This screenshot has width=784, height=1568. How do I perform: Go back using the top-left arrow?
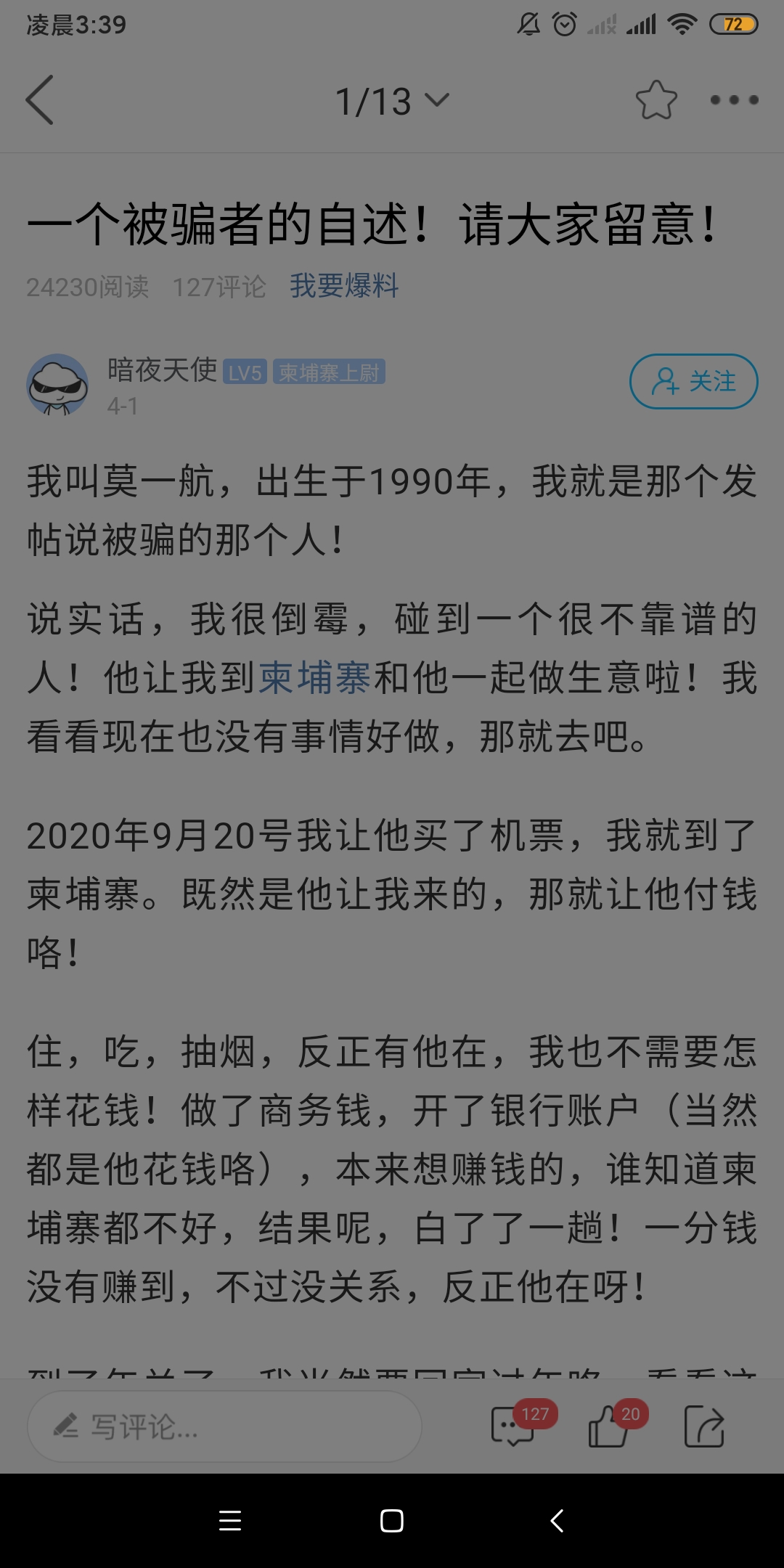click(x=41, y=100)
